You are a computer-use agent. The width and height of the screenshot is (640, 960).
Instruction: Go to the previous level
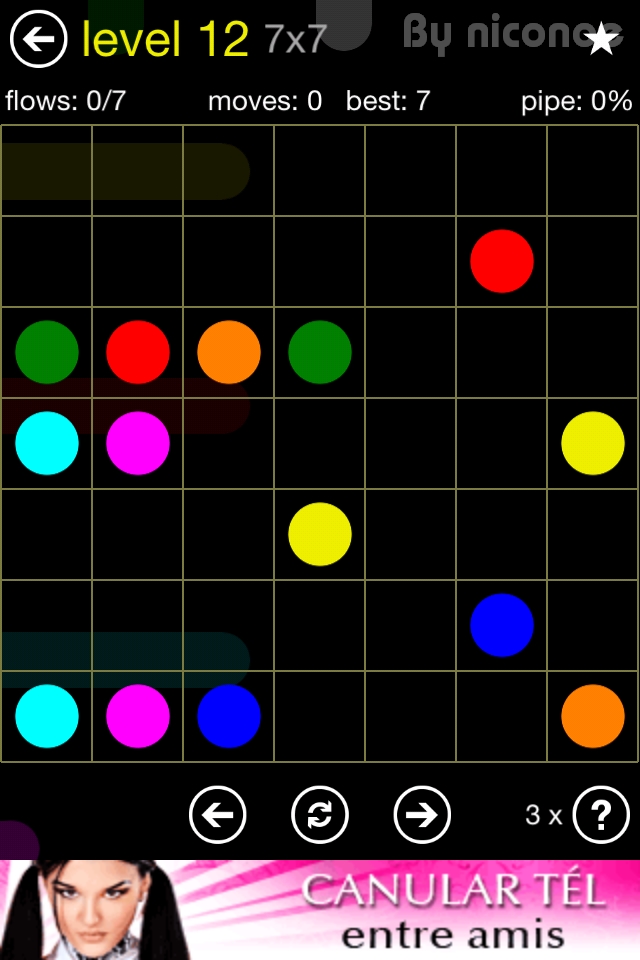(x=217, y=815)
